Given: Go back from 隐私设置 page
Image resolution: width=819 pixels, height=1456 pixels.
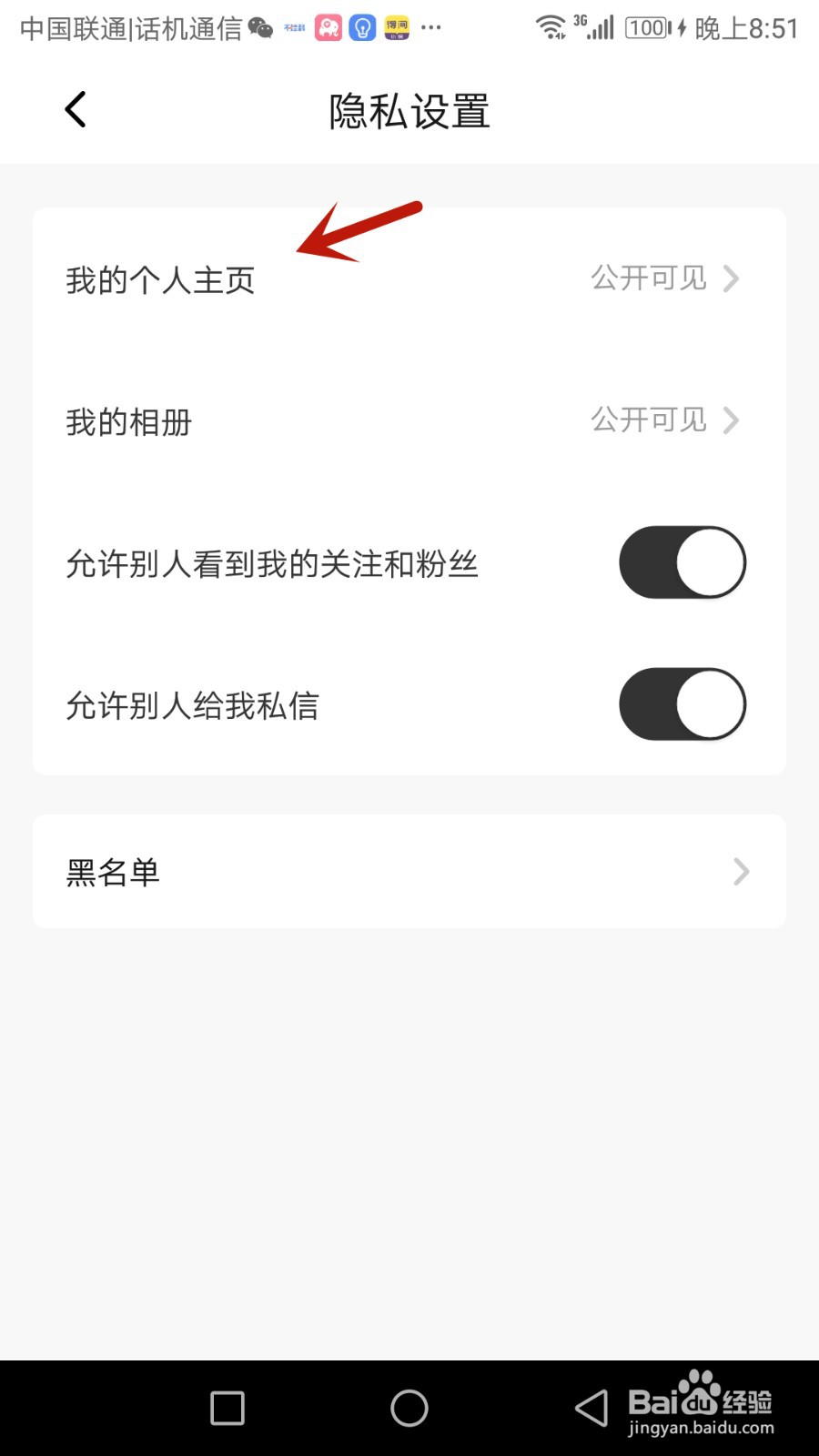Looking at the screenshot, I should click(x=76, y=110).
